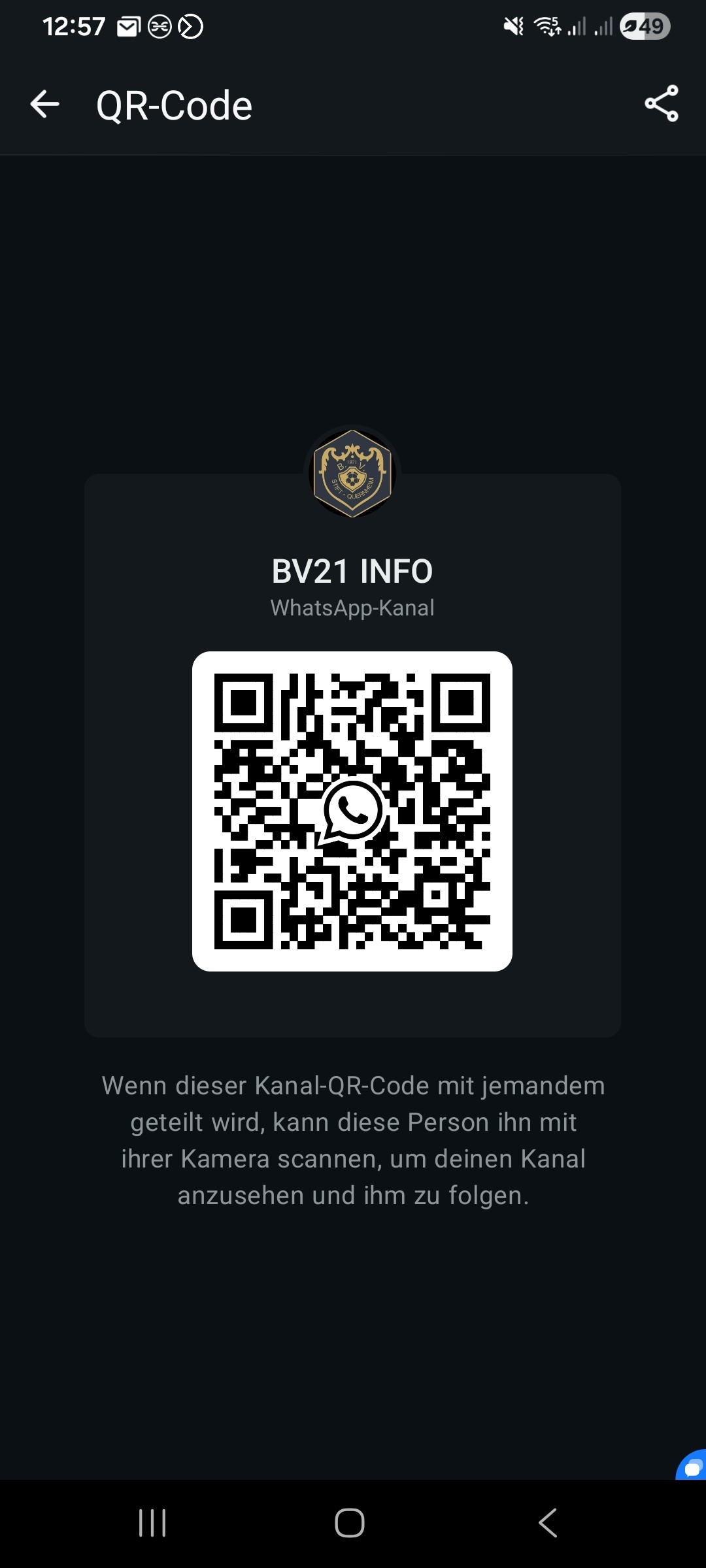Share the BV21 INFO channel QR code
This screenshot has width=706, height=1568.
[x=662, y=104]
